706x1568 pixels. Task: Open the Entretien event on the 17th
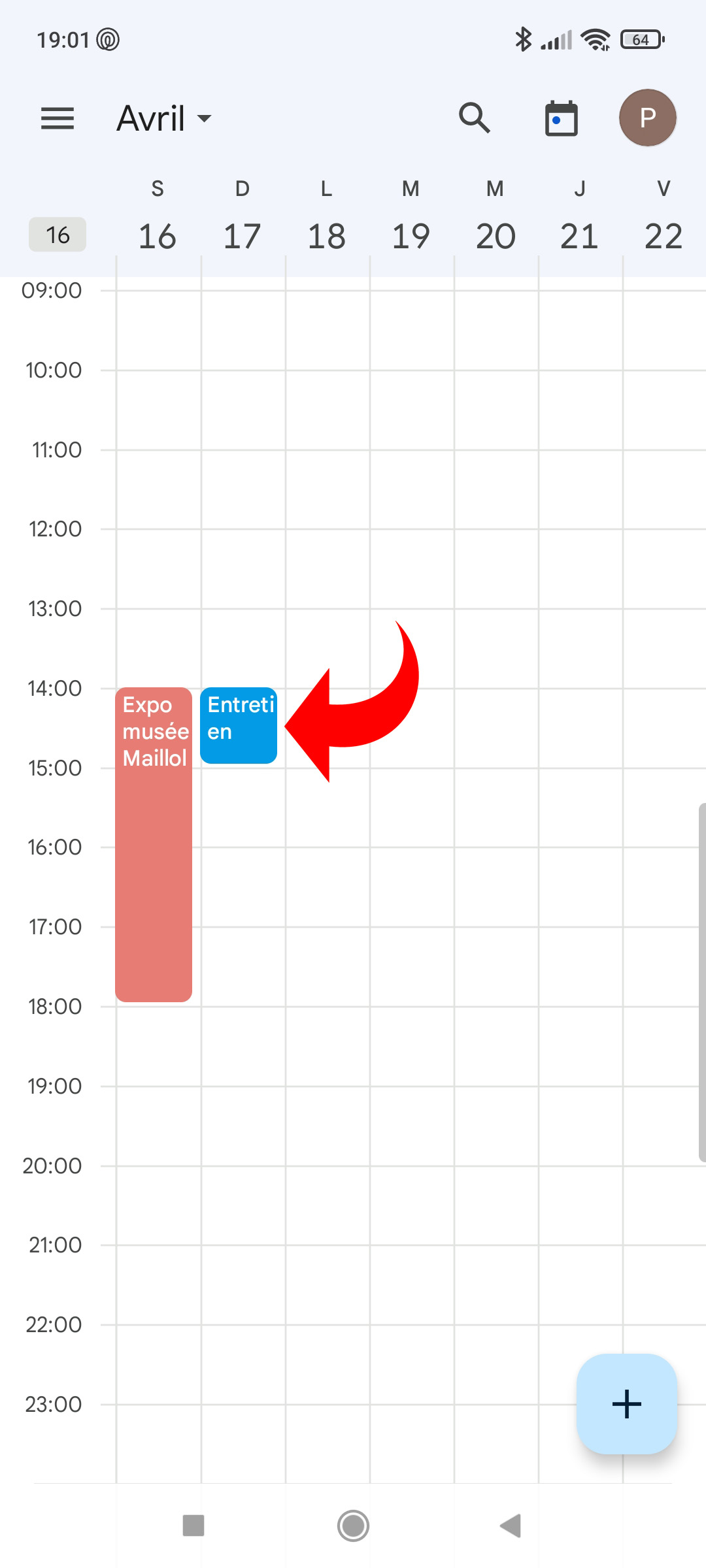(239, 725)
